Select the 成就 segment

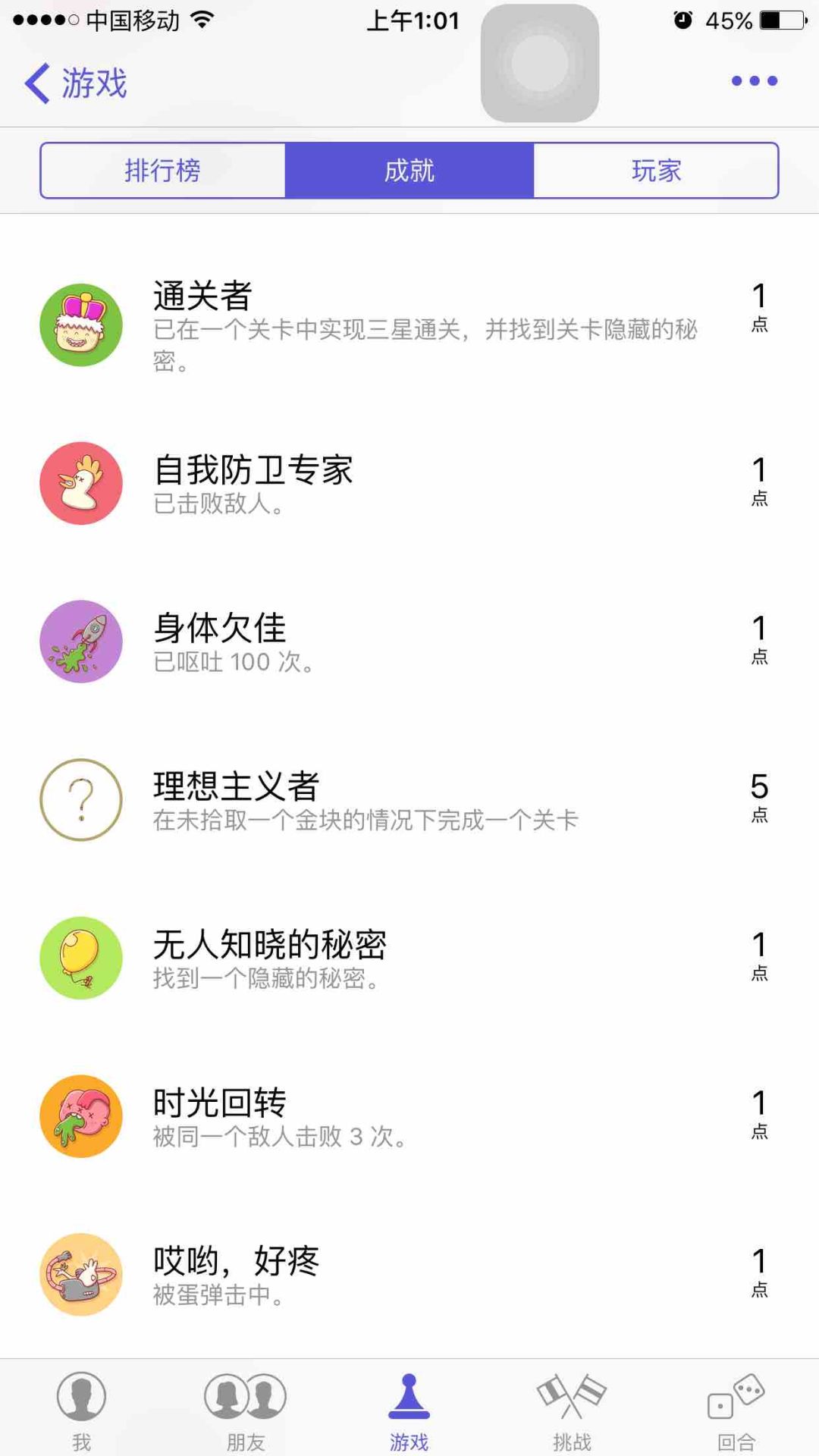409,171
